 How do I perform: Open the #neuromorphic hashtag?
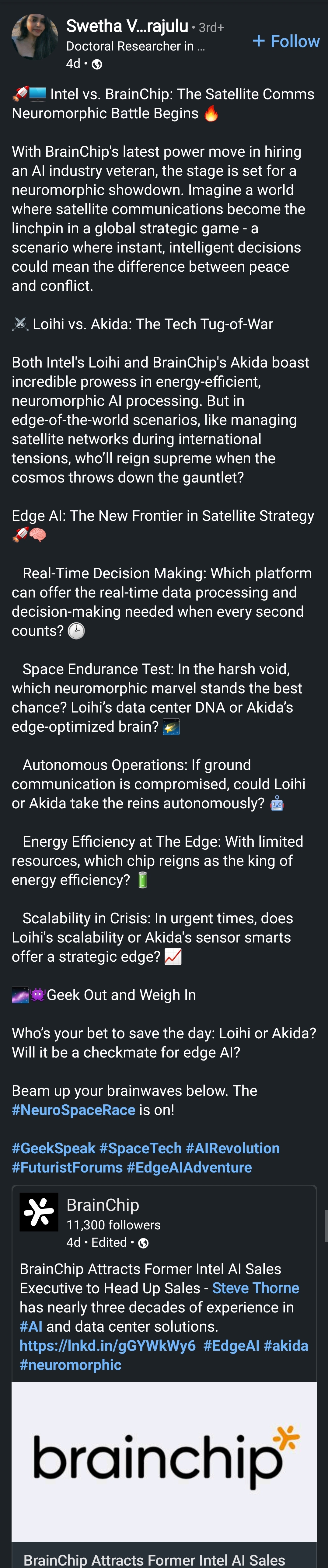[x=70, y=1364]
